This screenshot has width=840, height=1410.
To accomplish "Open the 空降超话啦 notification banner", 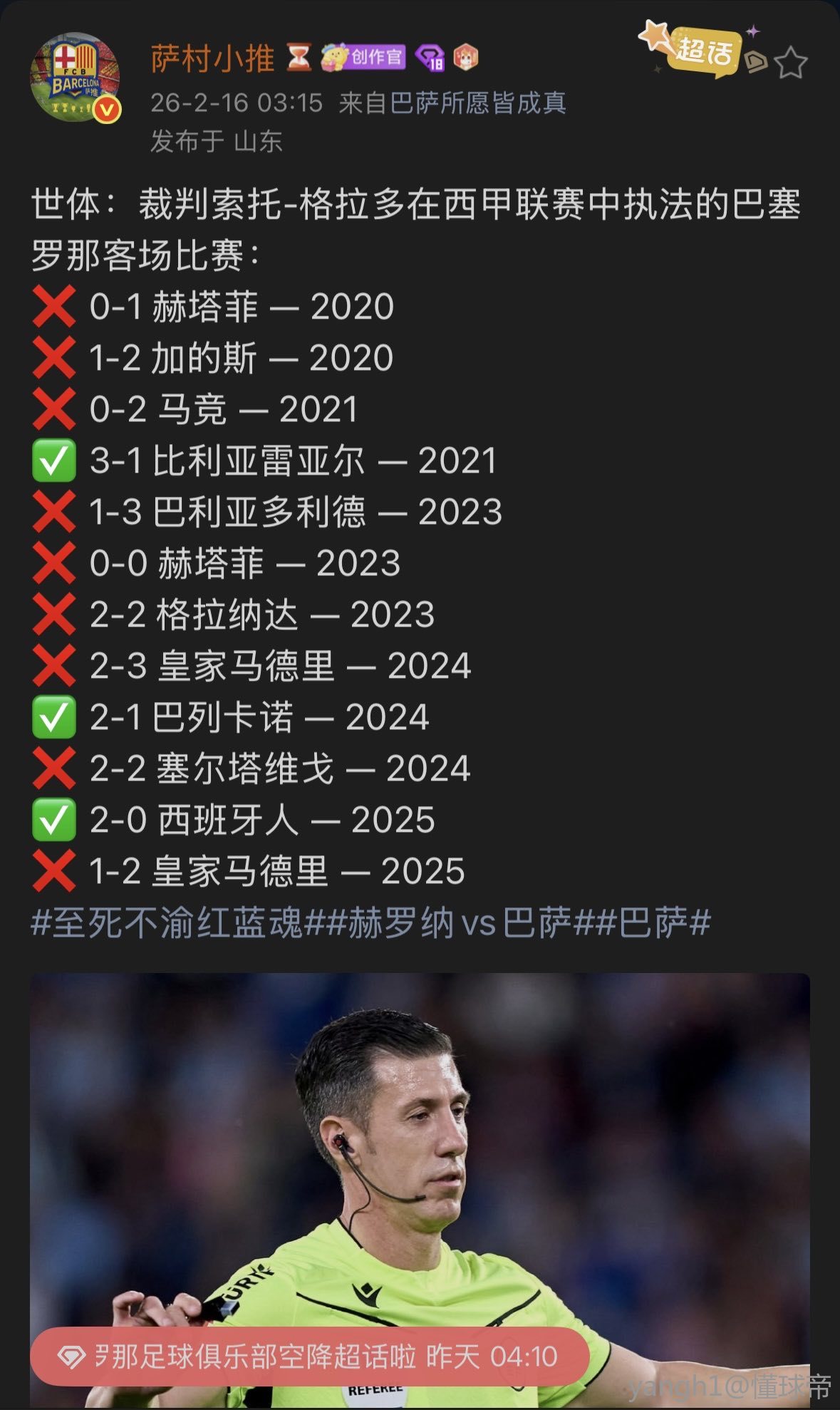I will [310, 1357].
